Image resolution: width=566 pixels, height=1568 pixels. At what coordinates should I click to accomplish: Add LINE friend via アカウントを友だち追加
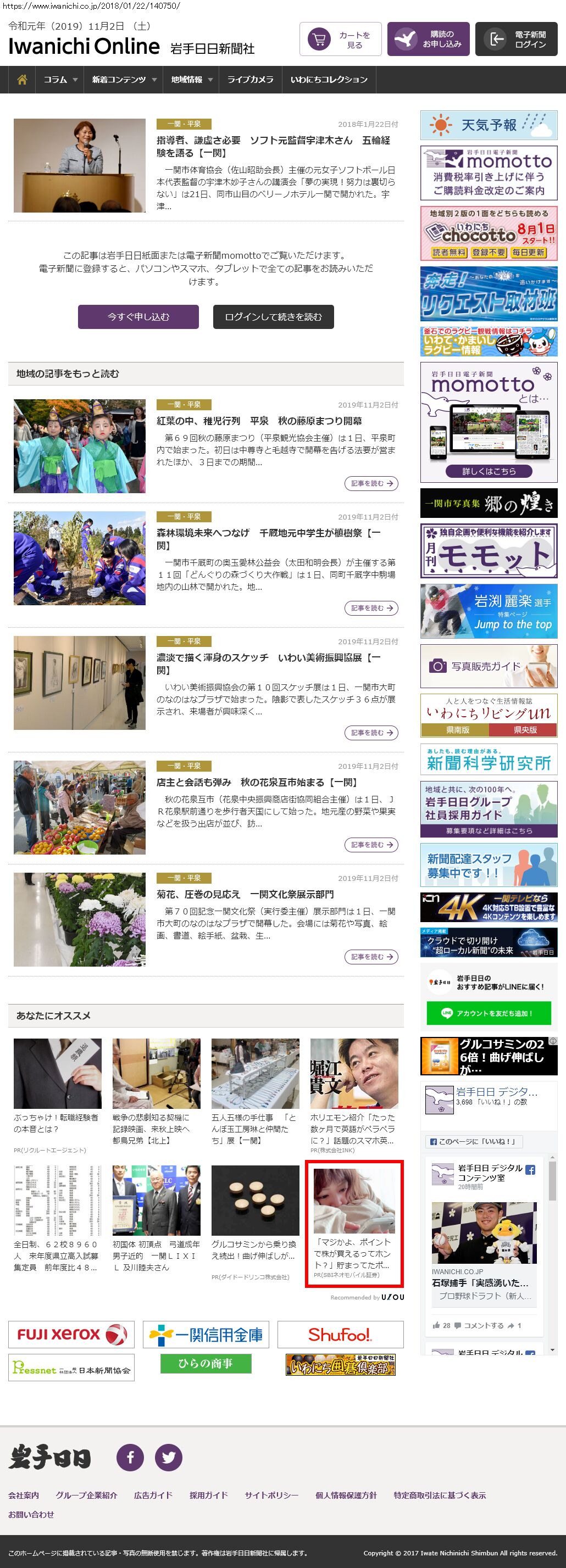(x=489, y=1013)
